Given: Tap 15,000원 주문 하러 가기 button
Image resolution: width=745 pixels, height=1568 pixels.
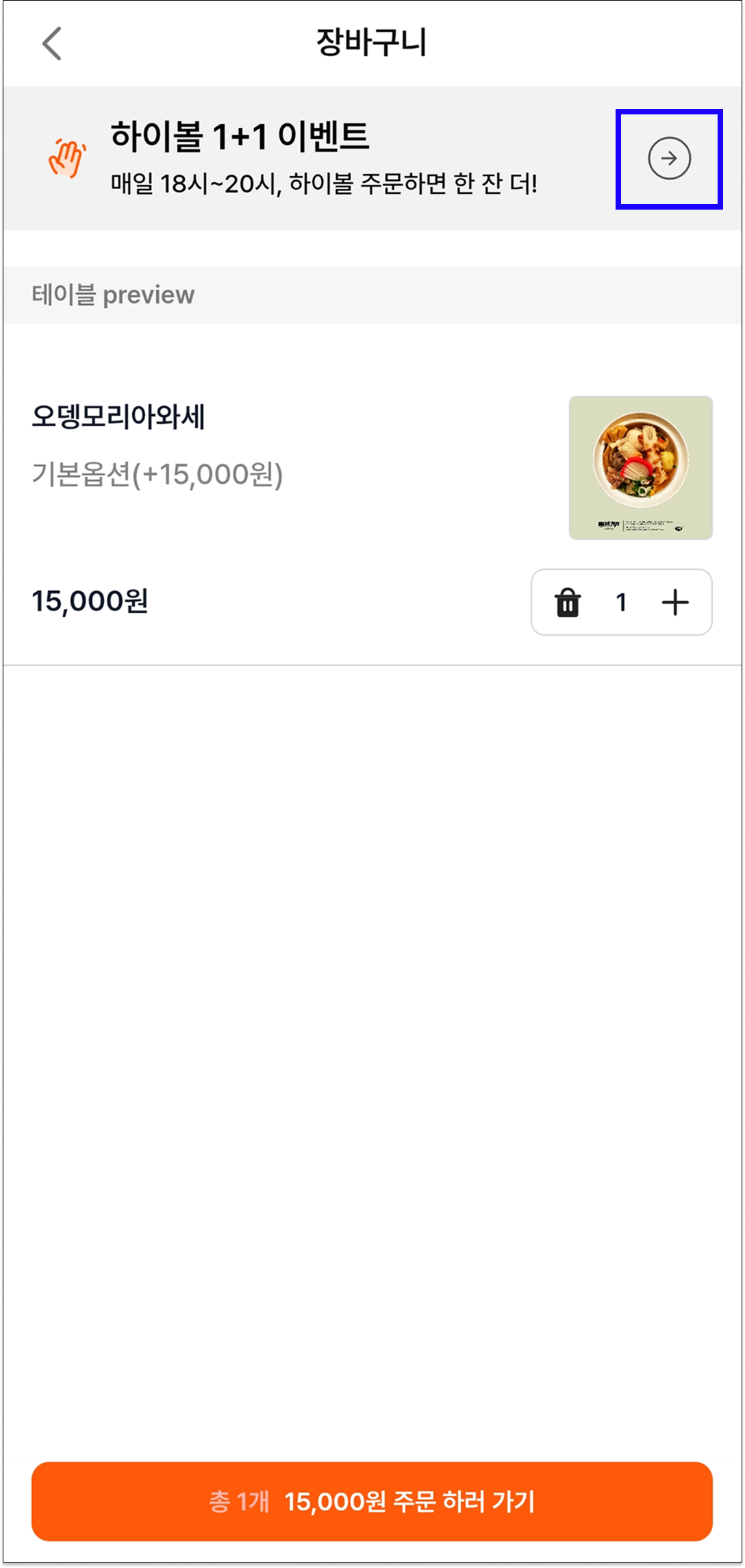Looking at the screenshot, I should pyautogui.click(x=372, y=1502).
